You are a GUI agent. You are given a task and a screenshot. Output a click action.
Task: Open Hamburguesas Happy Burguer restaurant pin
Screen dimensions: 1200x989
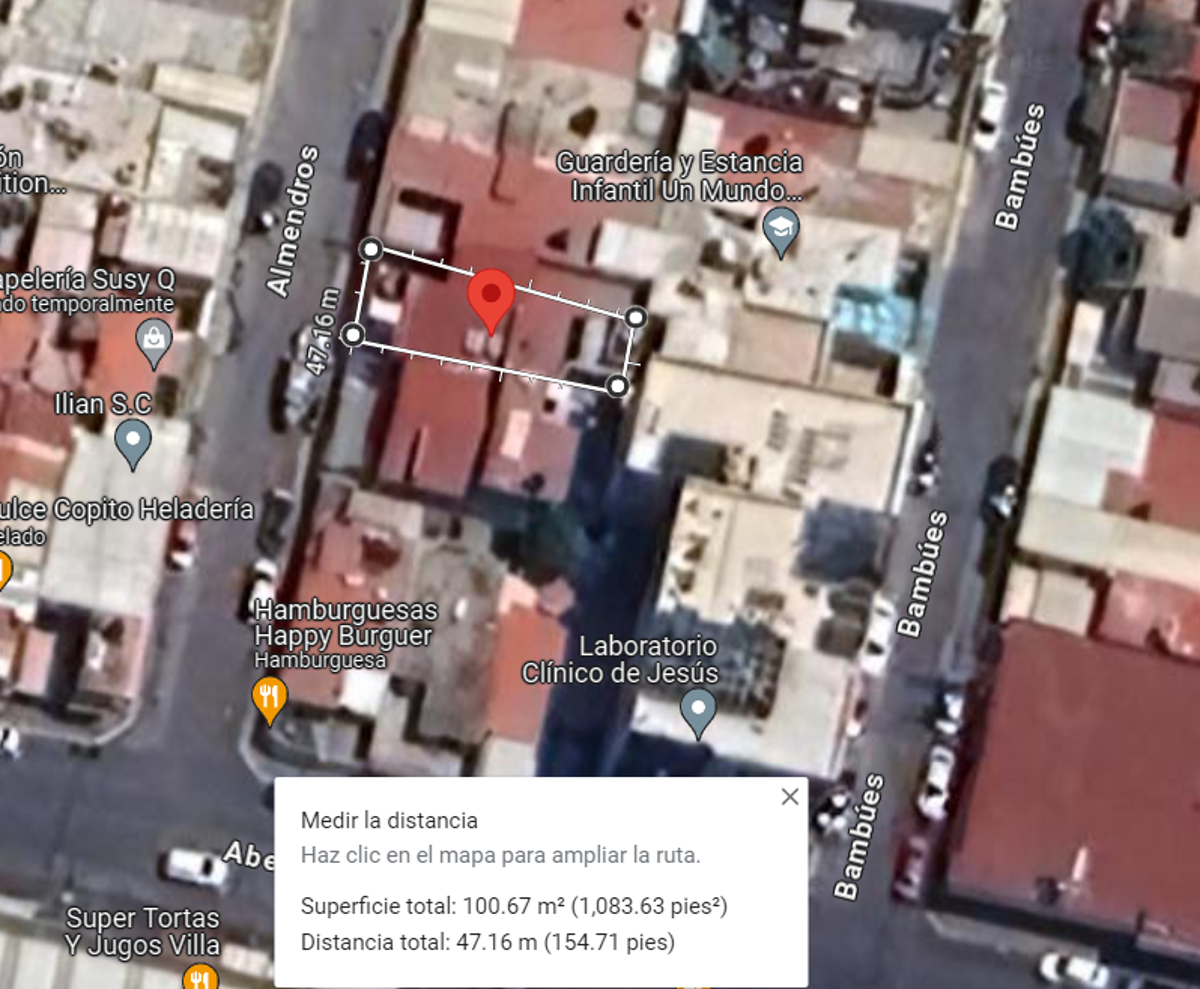click(268, 700)
